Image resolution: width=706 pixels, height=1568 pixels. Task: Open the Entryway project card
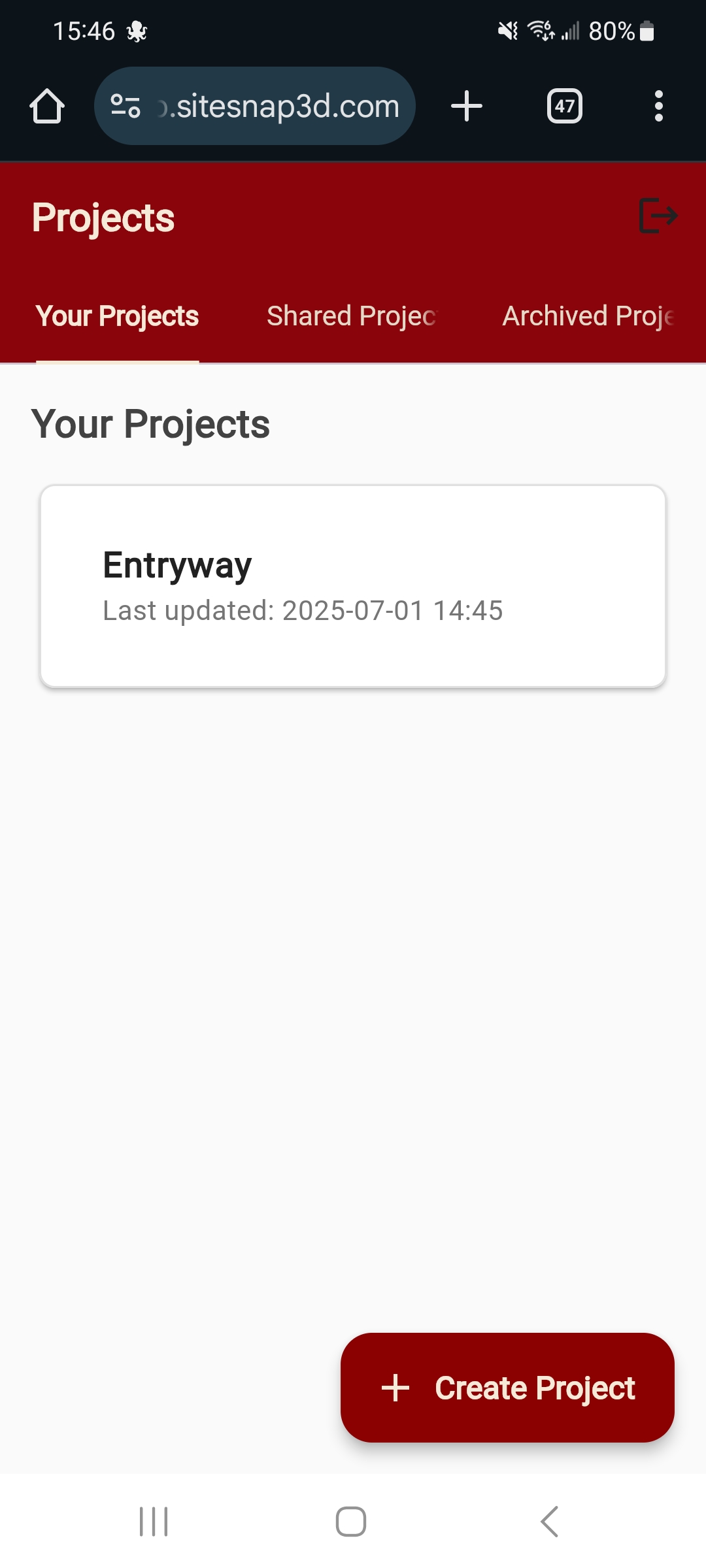352,585
